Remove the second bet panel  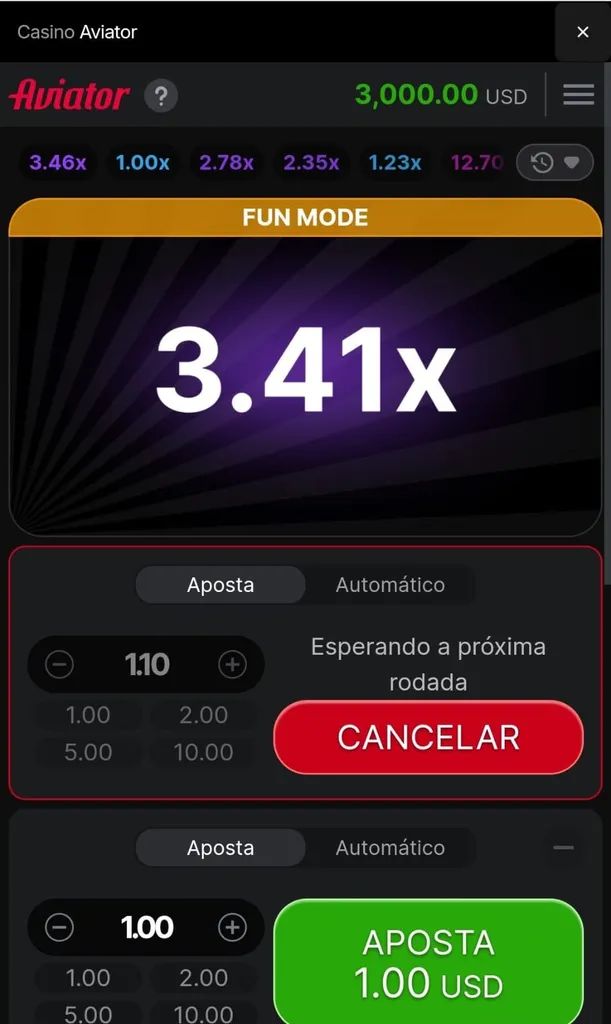pyautogui.click(x=564, y=848)
